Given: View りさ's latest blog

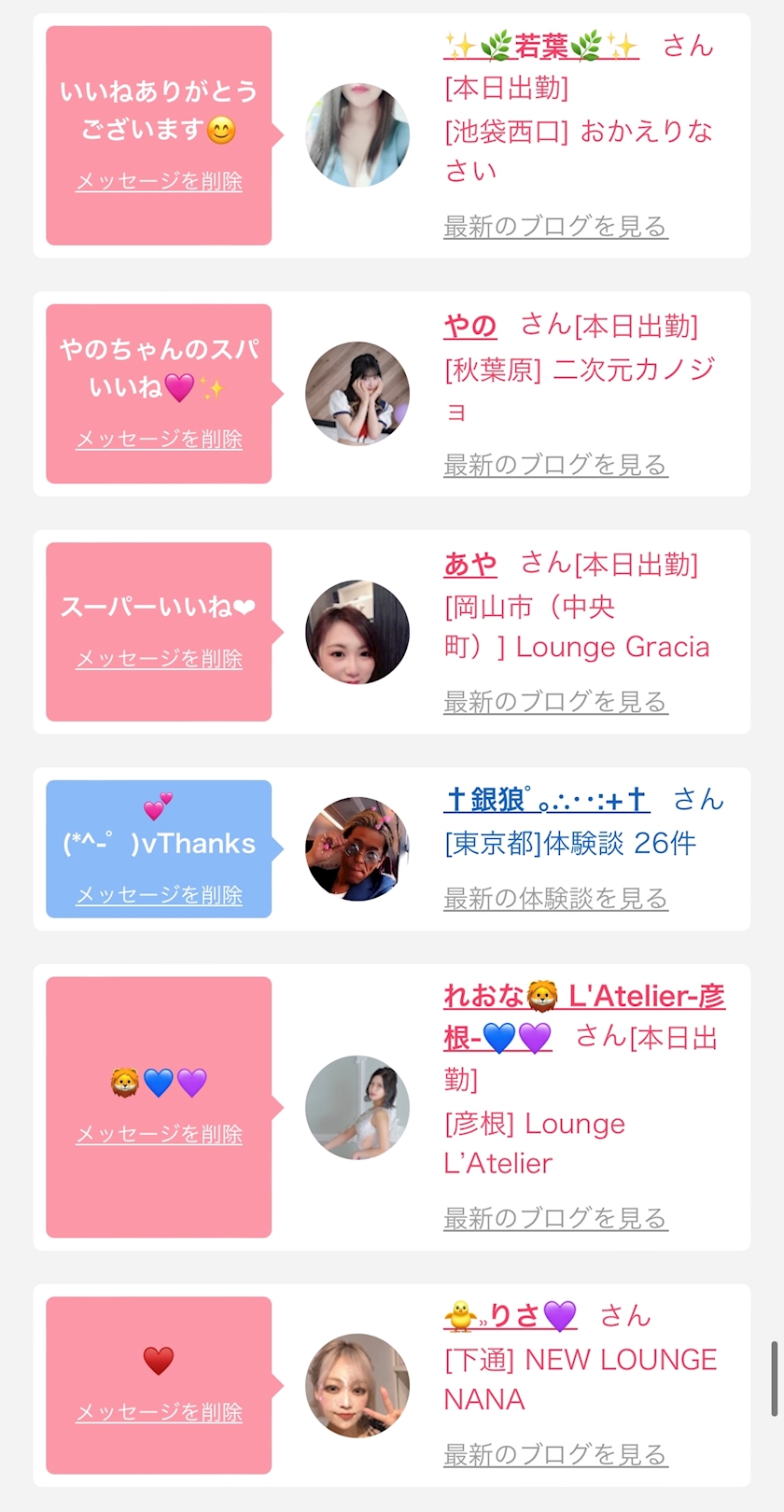Looking at the screenshot, I should click(555, 1454).
